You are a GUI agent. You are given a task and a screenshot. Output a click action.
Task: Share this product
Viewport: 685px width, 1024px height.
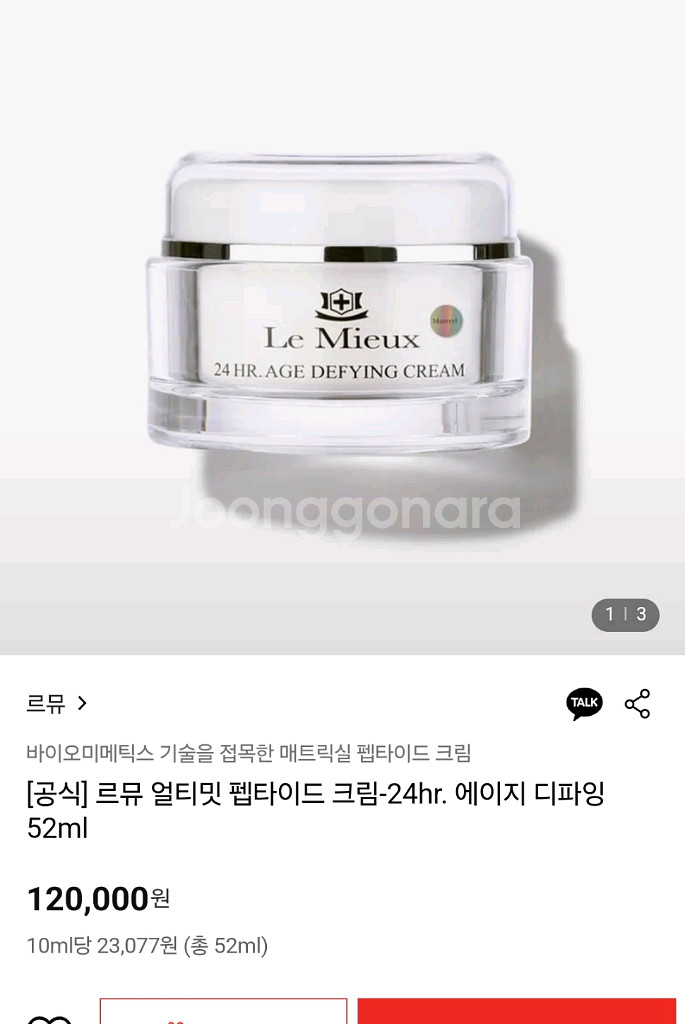coord(637,703)
